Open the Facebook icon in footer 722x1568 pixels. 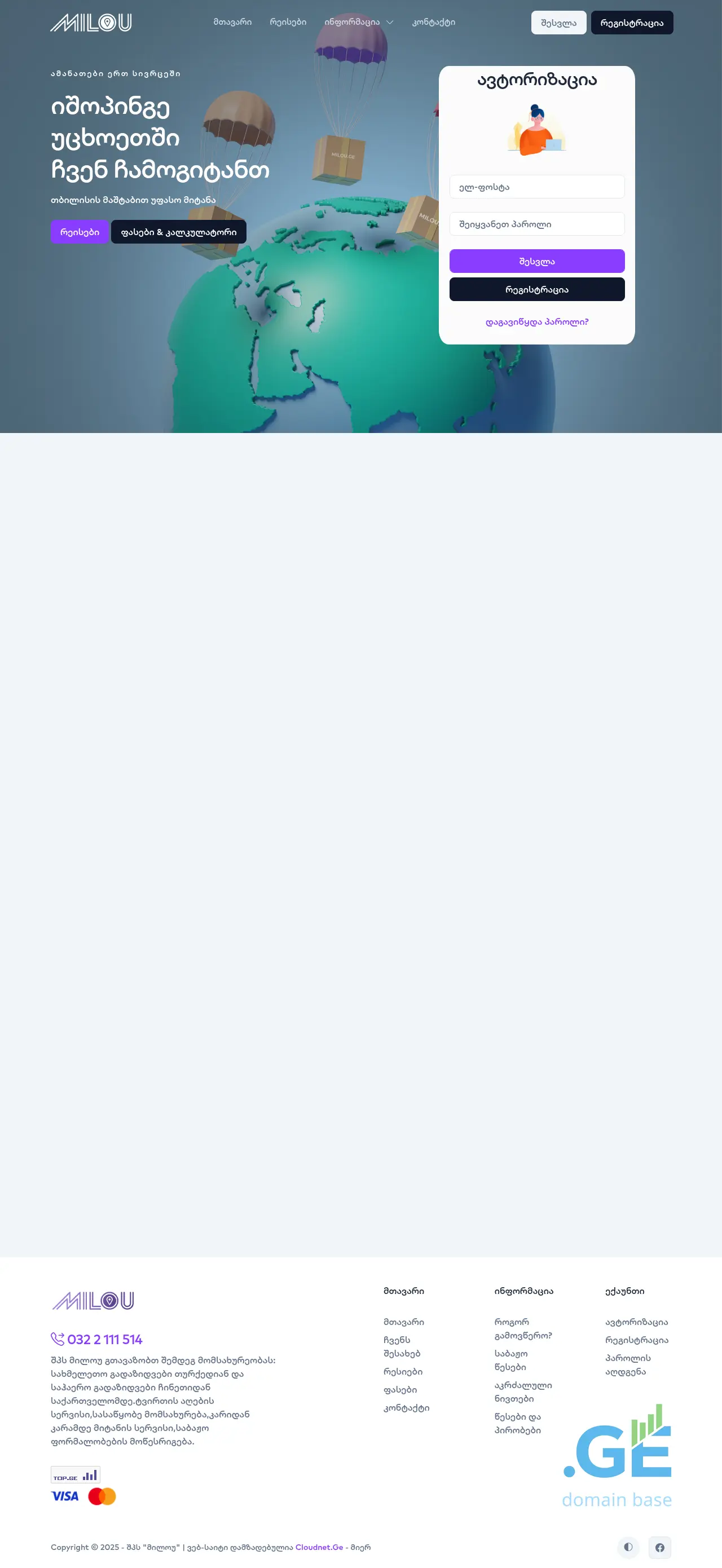(659, 1547)
